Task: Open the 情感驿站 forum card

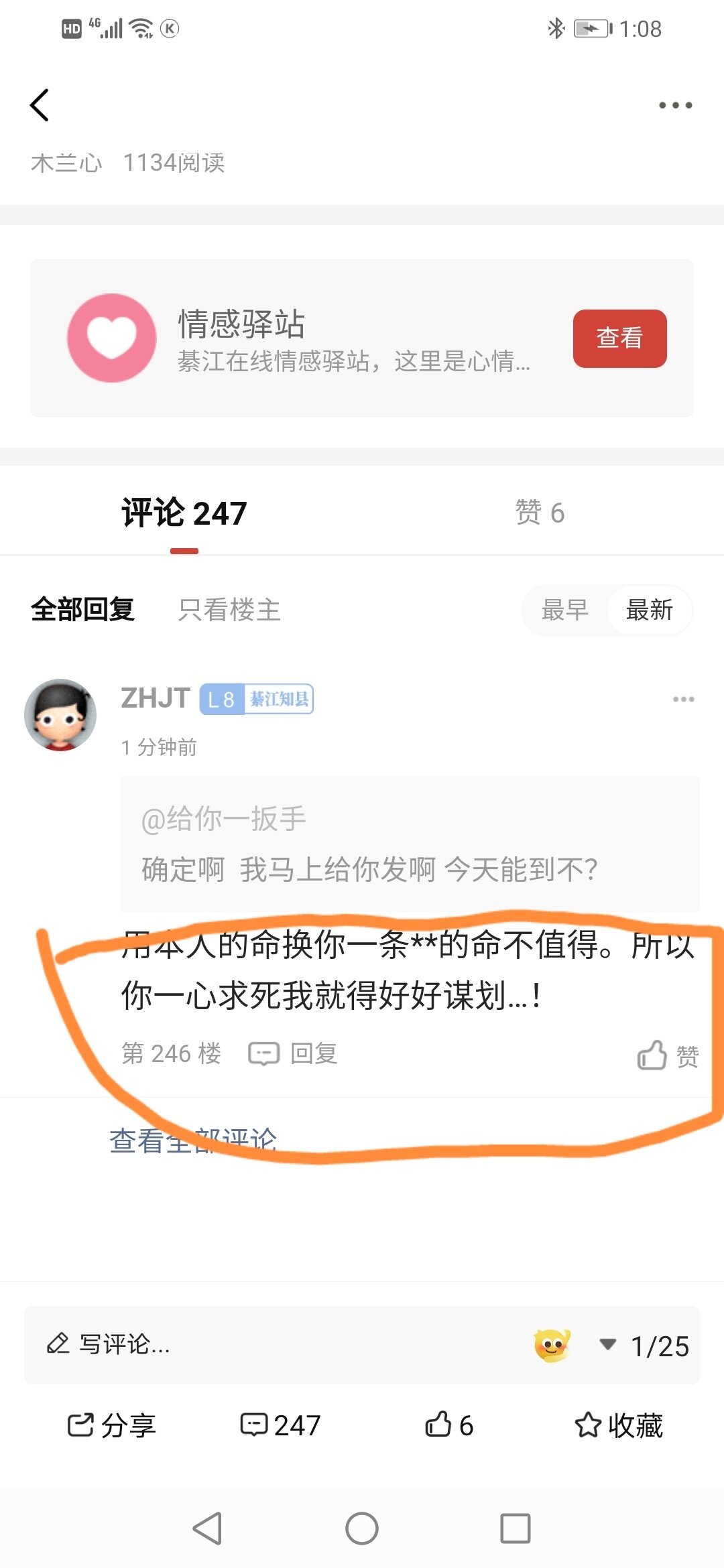Action: (335, 338)
